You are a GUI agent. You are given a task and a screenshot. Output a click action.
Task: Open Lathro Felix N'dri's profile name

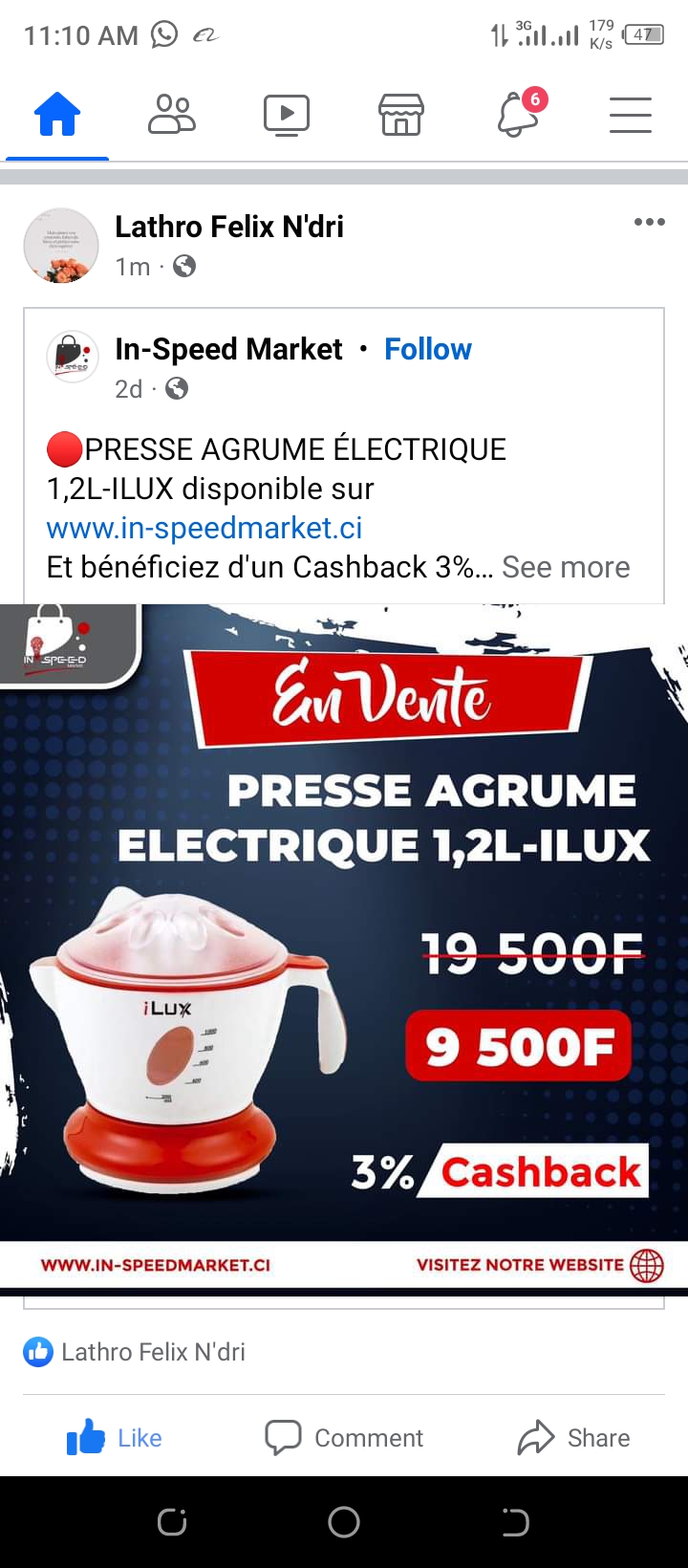tap(229, 227)
